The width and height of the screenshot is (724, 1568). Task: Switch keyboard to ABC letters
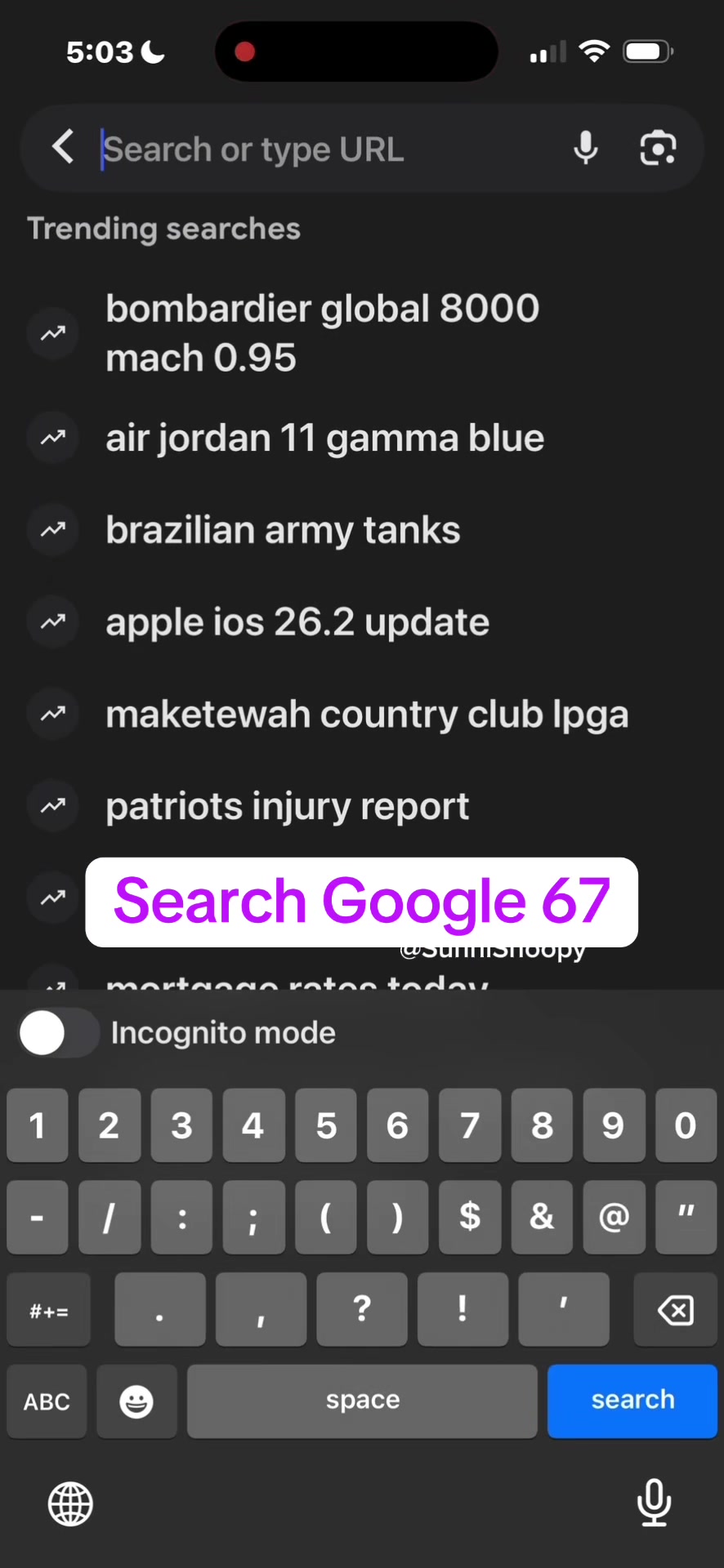(x=47, y=1401)
